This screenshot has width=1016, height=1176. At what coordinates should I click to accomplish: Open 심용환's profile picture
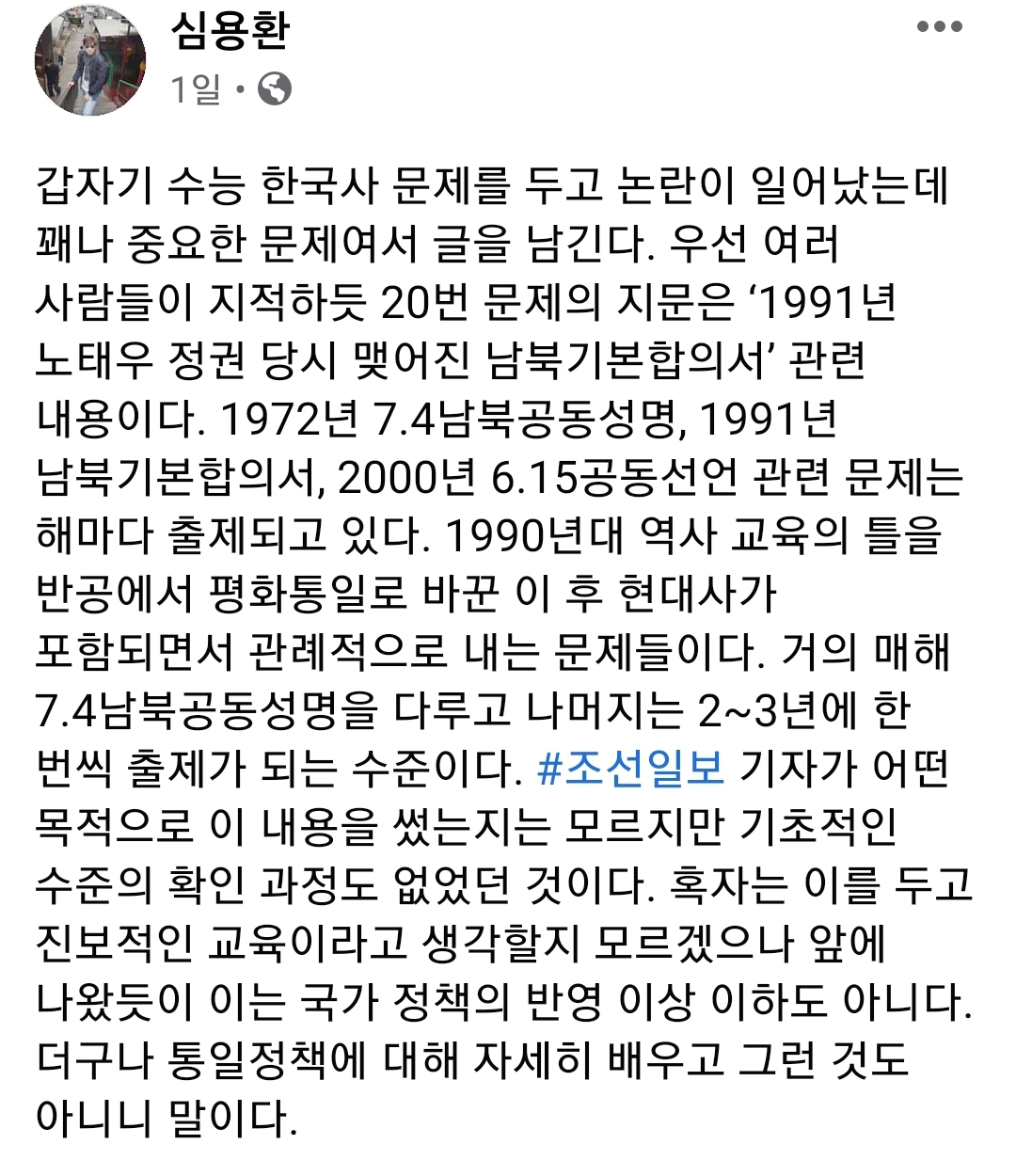click(x=90, y=58)
